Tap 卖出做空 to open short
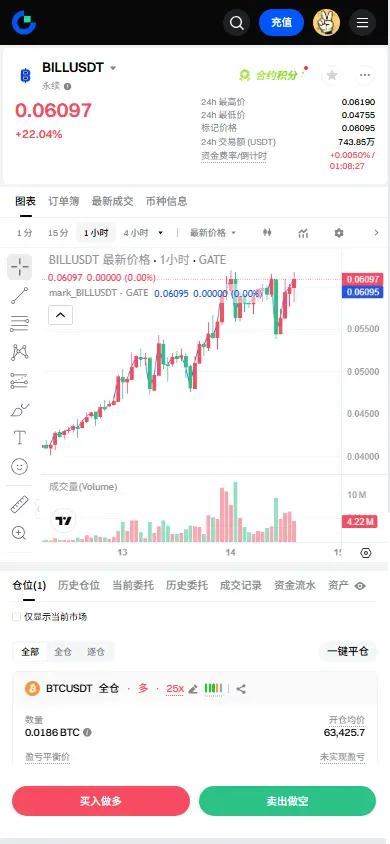This screenshot has width=390, height=844. 287,801
